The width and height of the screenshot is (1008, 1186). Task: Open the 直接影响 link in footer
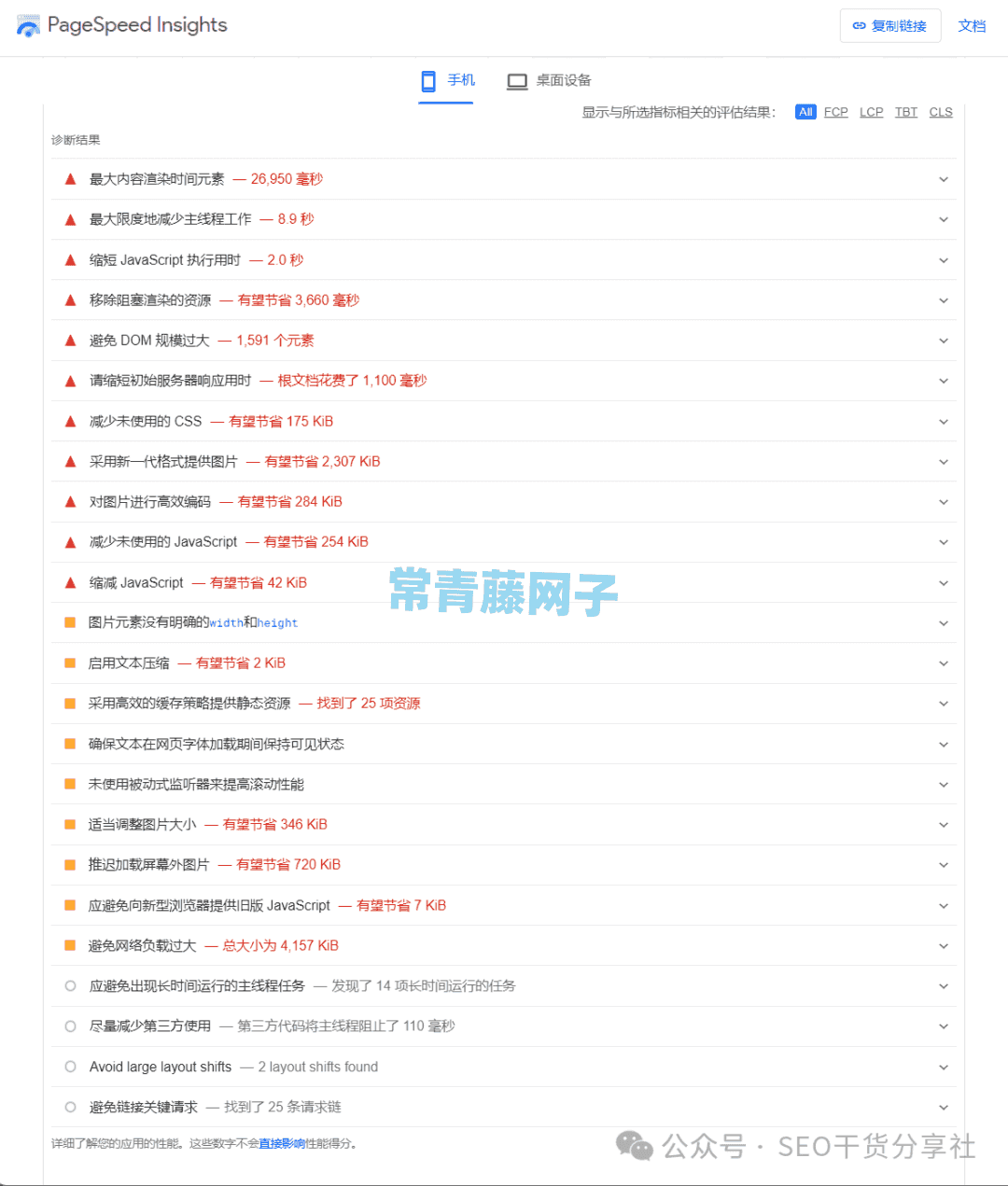click(x=282, y=1143)
